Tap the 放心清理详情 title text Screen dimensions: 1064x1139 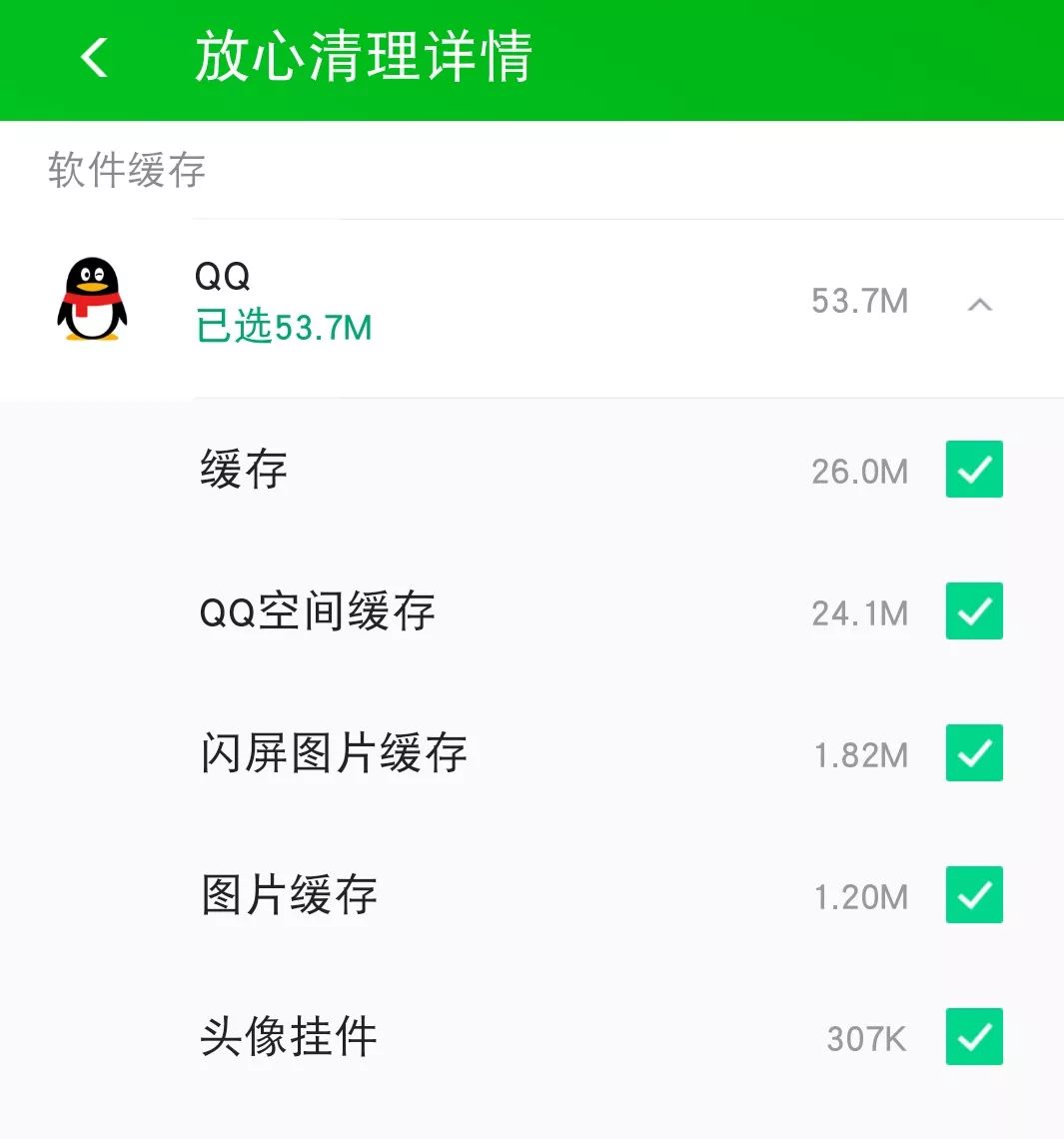tap(365, 59)
